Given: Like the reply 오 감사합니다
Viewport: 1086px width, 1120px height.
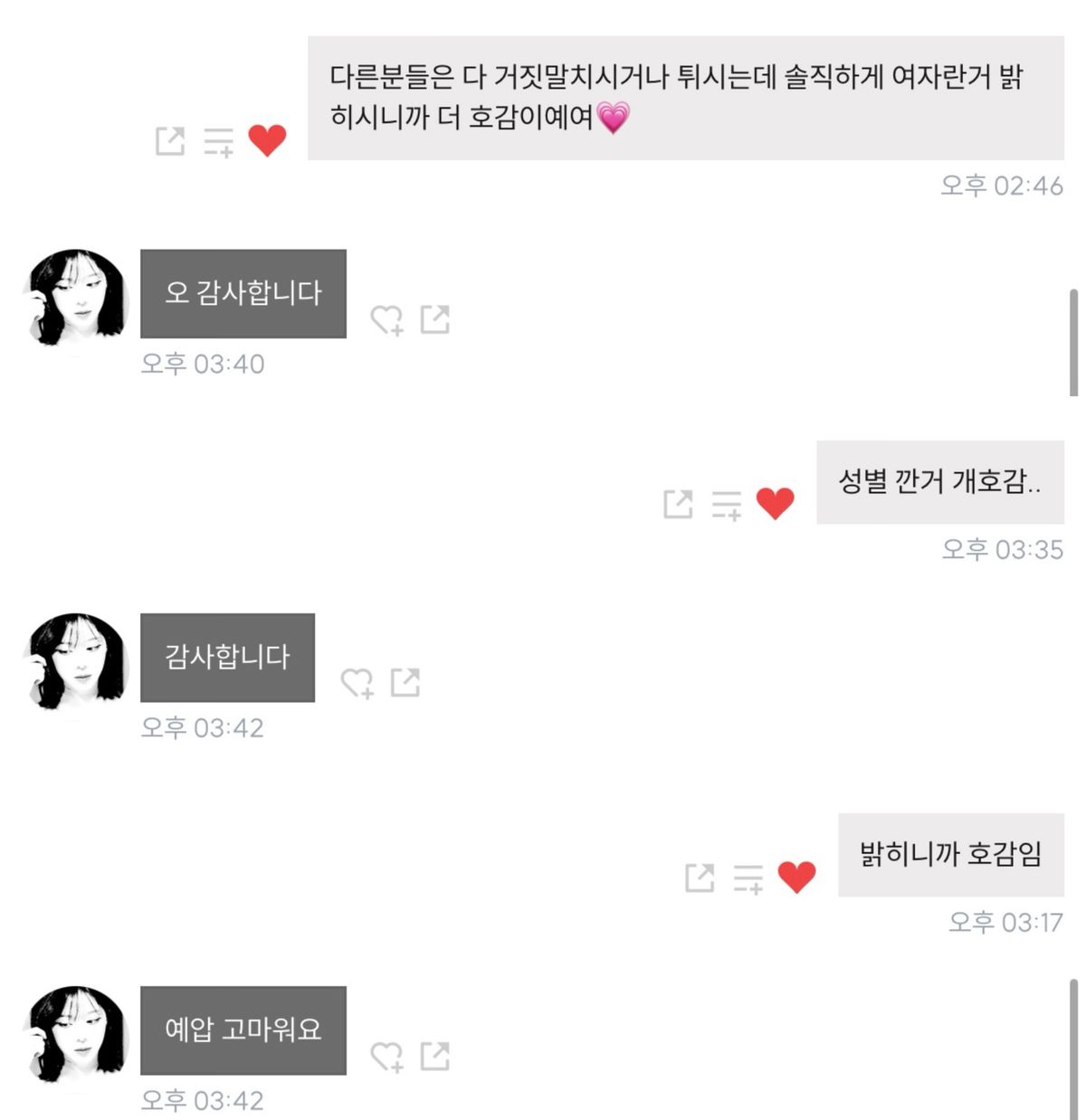Looking at the screenshot, I should (387, 319).
